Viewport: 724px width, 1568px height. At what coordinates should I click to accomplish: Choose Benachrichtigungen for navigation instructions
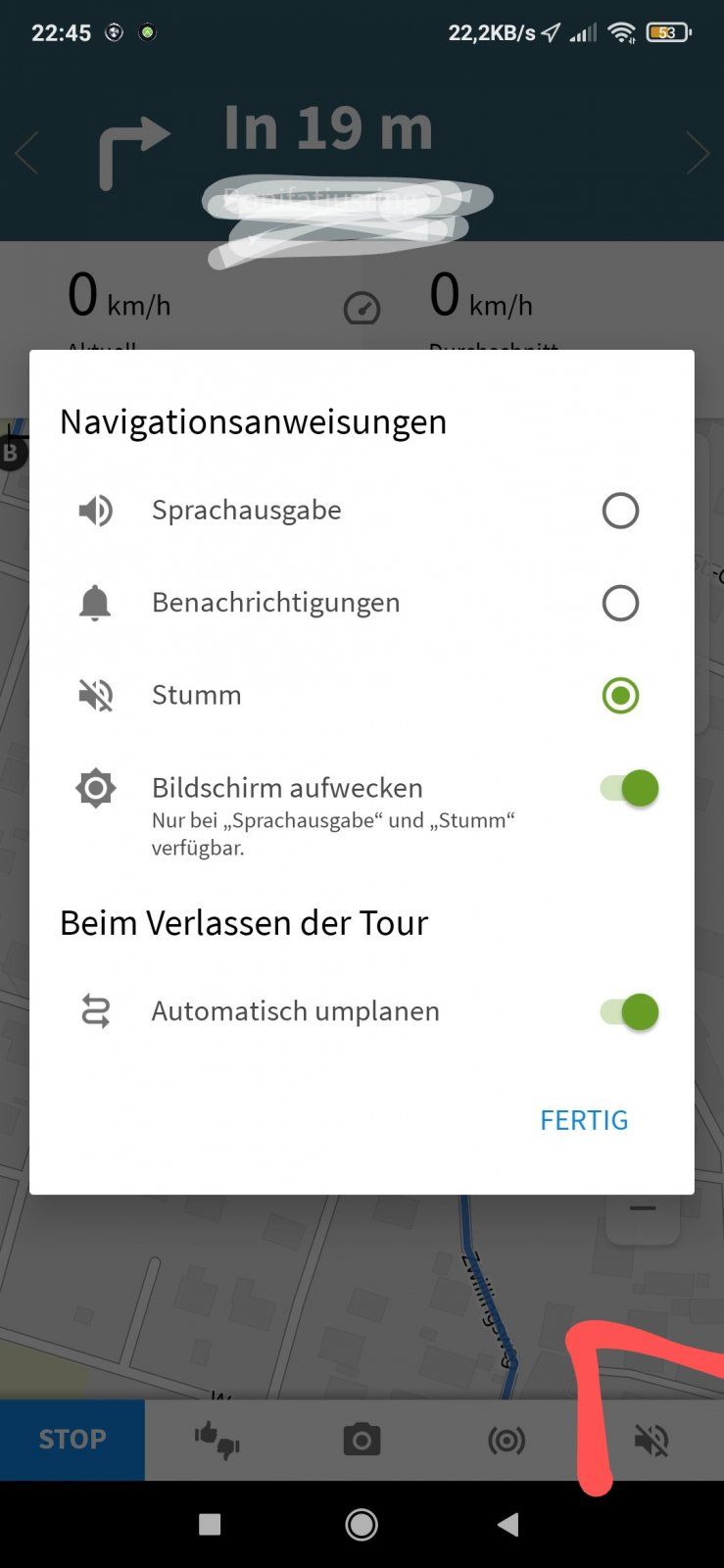(620, 603)
